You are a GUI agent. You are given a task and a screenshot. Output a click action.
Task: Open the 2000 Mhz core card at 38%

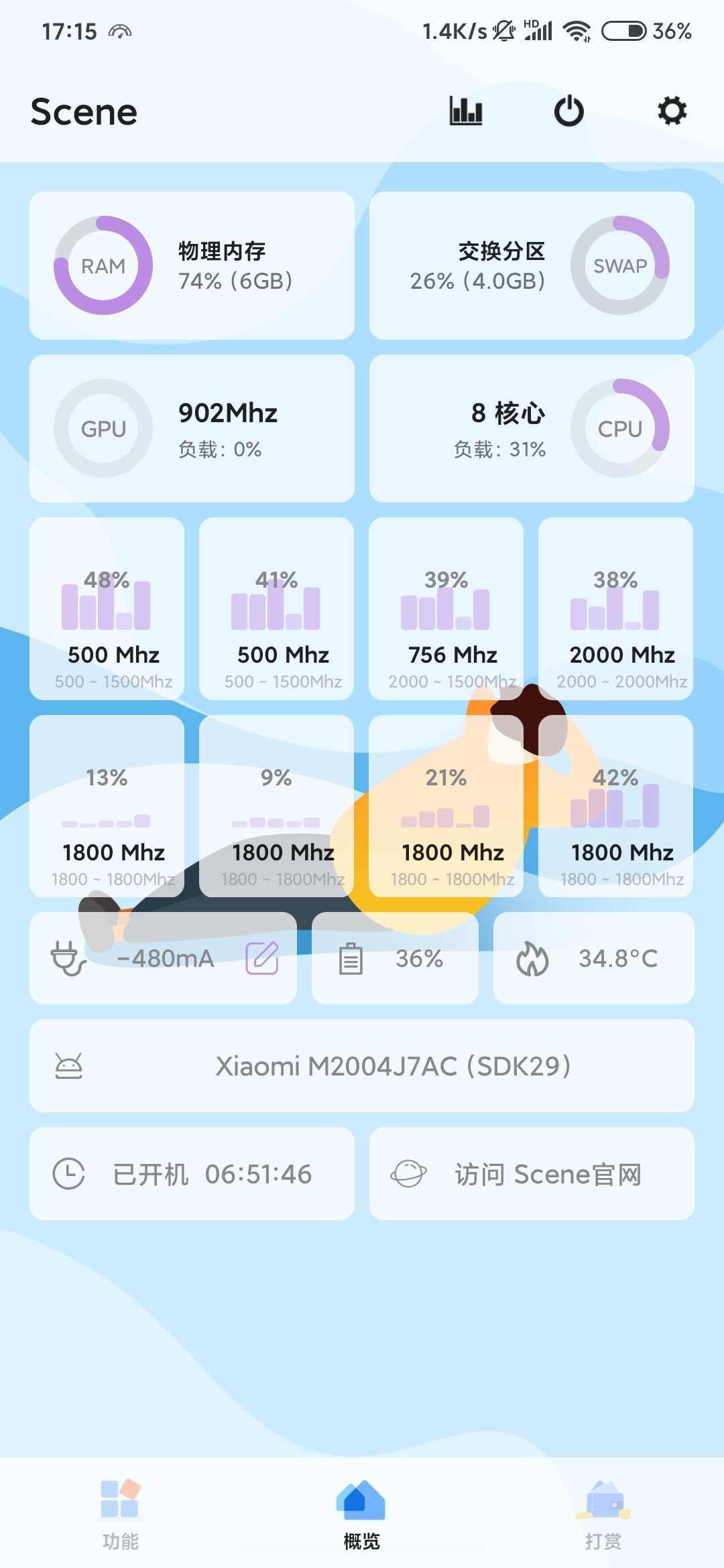615,608
